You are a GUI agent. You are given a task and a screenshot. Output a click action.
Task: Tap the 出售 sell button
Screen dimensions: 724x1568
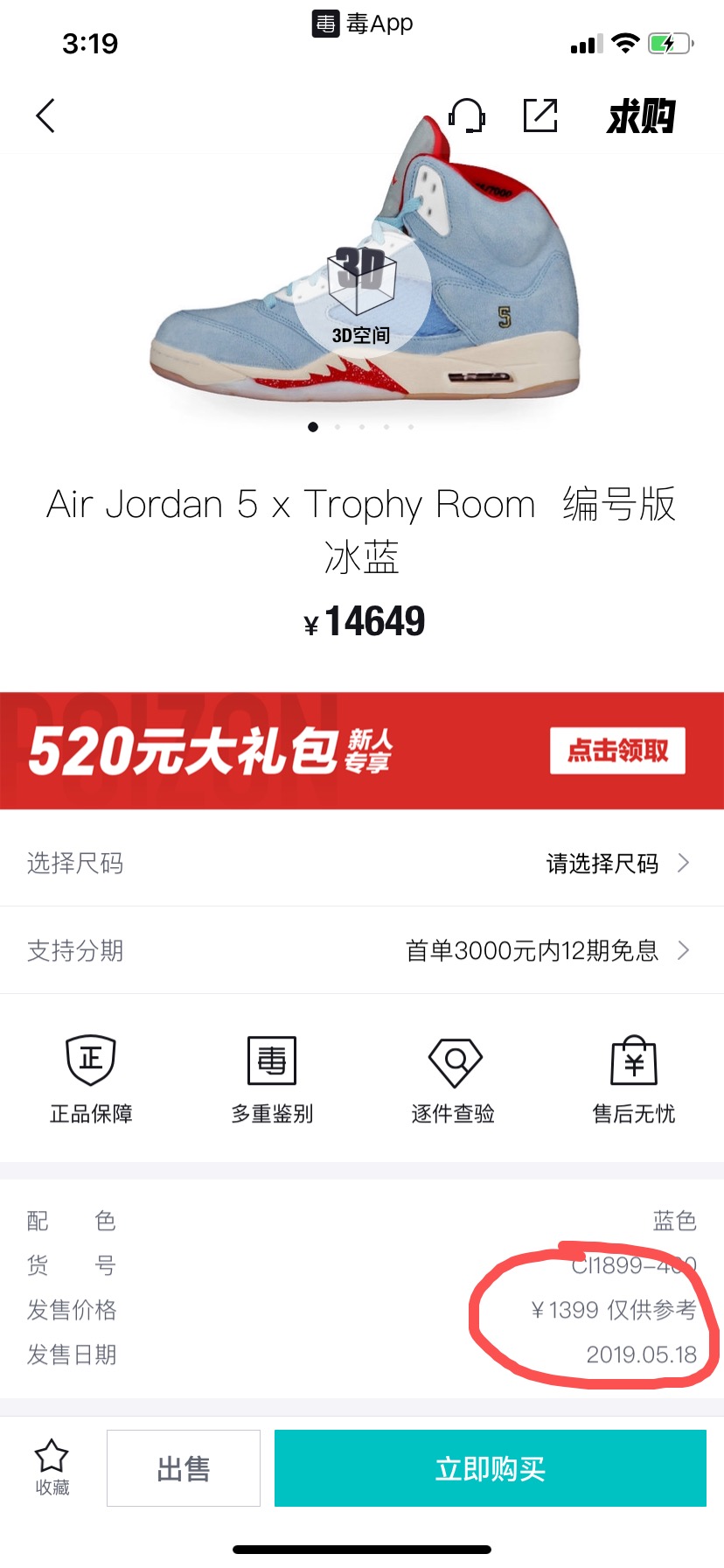184,1468
